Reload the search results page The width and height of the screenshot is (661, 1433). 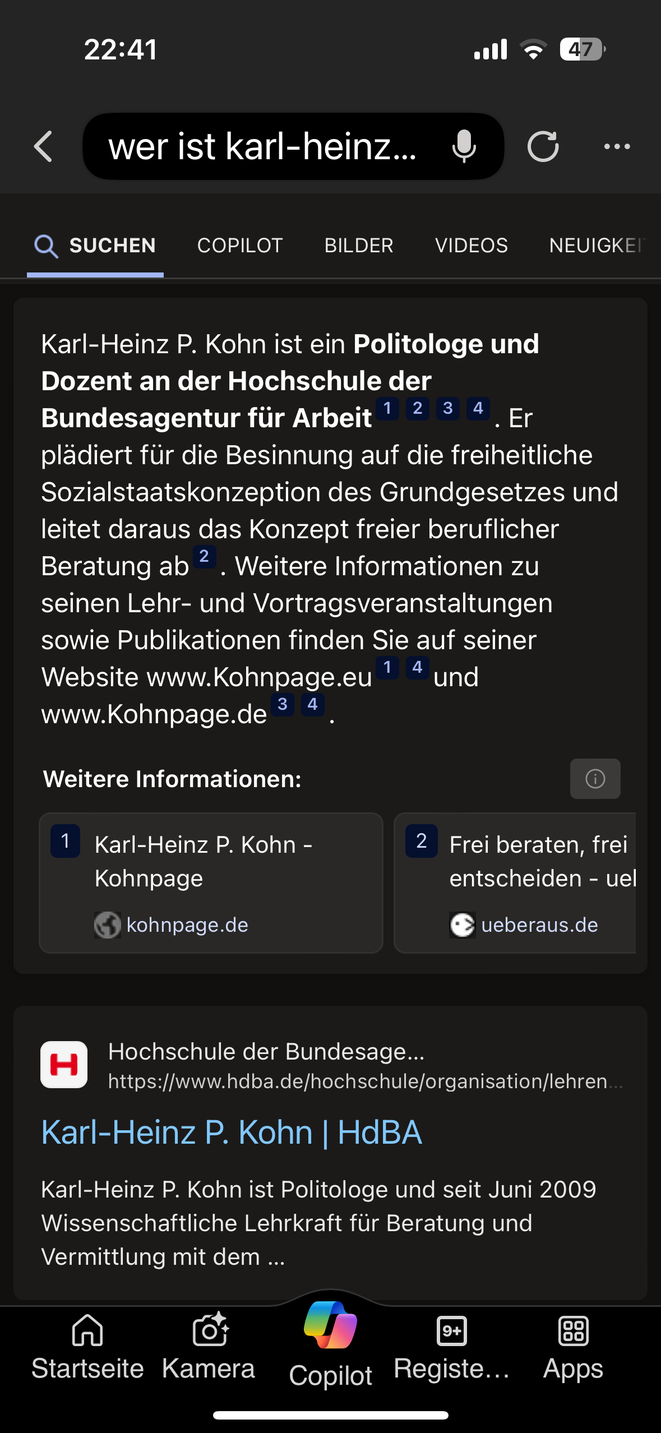pyautogui.click(x=543, y=147)
